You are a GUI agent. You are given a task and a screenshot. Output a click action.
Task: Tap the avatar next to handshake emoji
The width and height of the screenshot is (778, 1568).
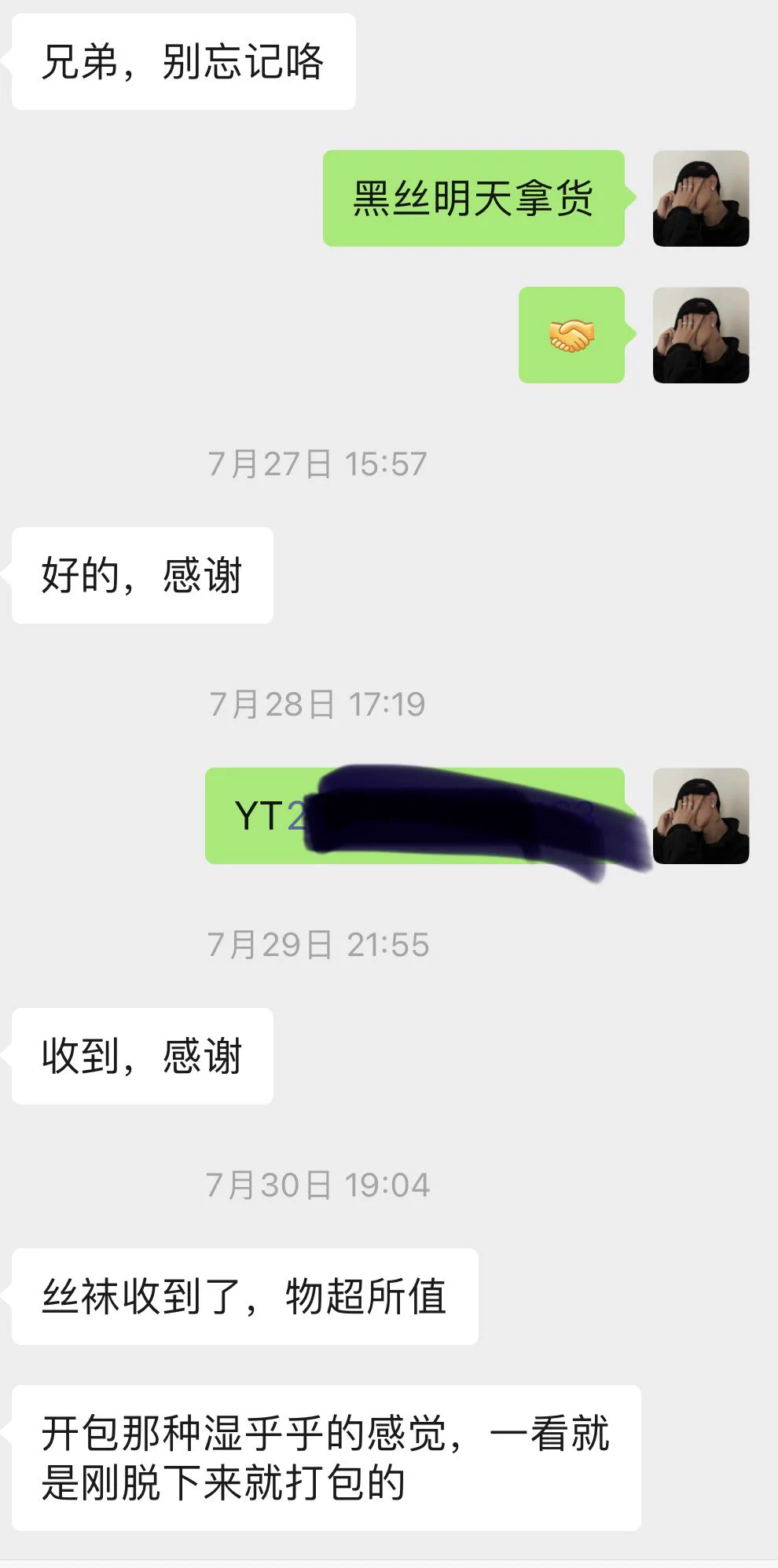pos(700,335)
